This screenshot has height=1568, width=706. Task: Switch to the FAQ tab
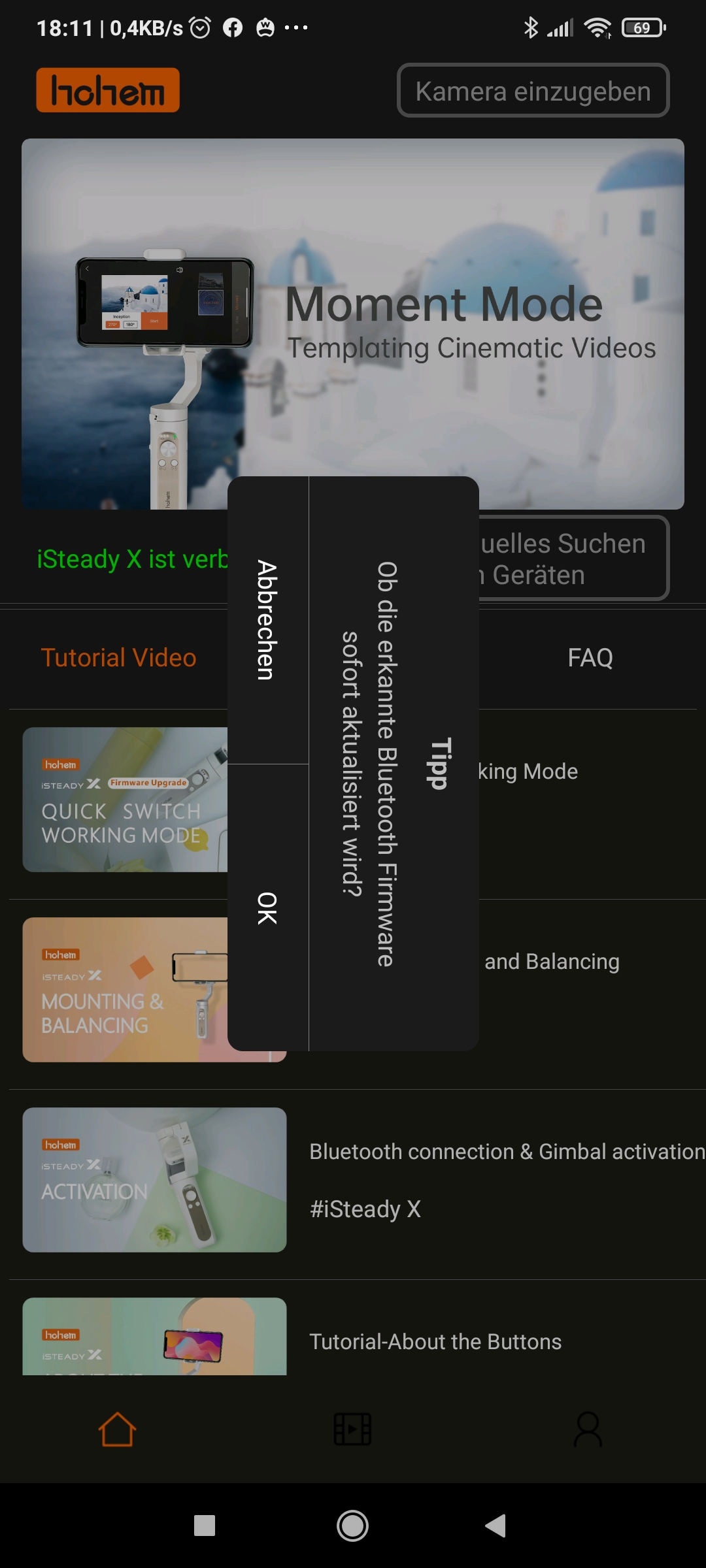590,658
